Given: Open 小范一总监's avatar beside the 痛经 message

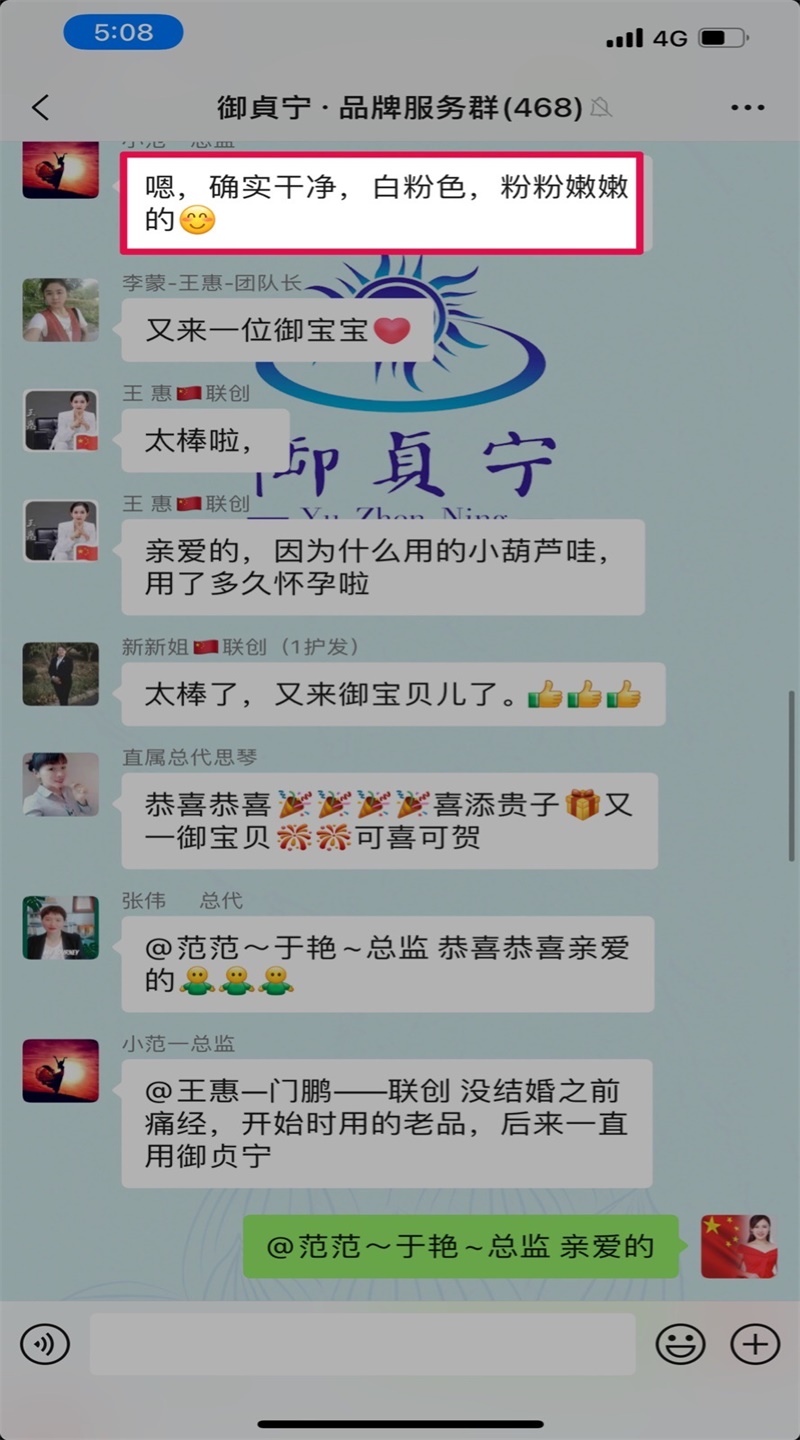Looking at the screenshot, I should coord(61,1070).
